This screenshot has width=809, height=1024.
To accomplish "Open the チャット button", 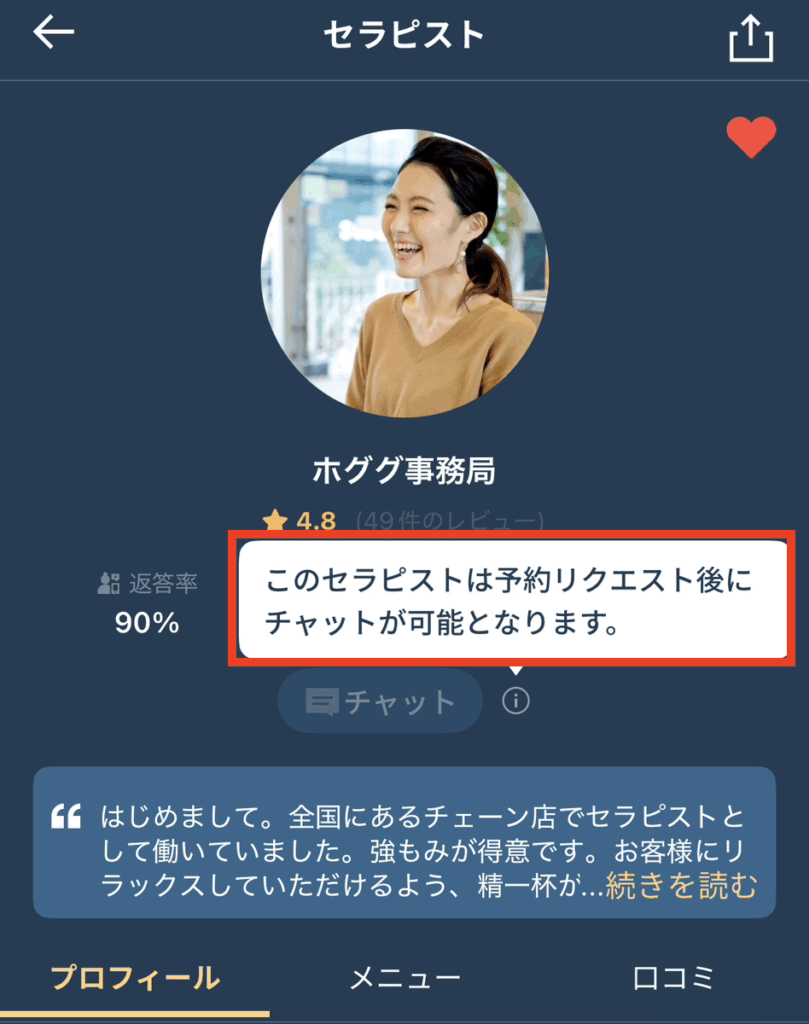I will click(380, 702).
